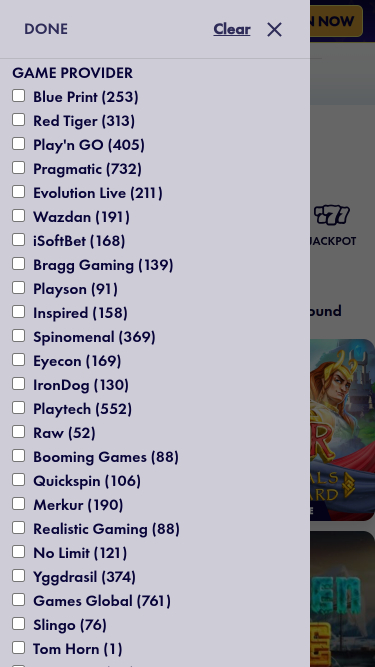This screenshot has width=375, height=667.
Task: Check the Bragg Gaming box
Action: click(x=19, y=264)
